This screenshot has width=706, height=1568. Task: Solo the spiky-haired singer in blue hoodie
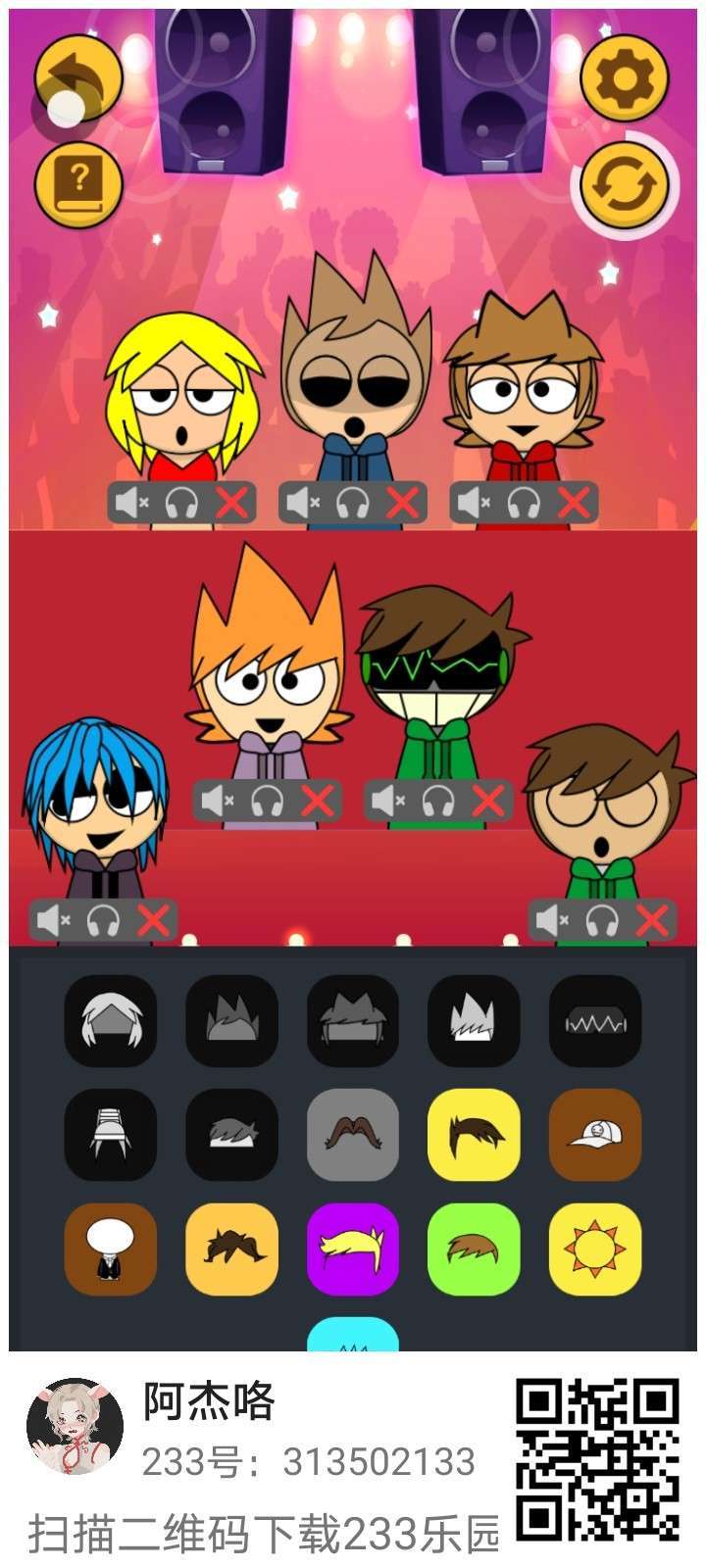pos(352,504)
